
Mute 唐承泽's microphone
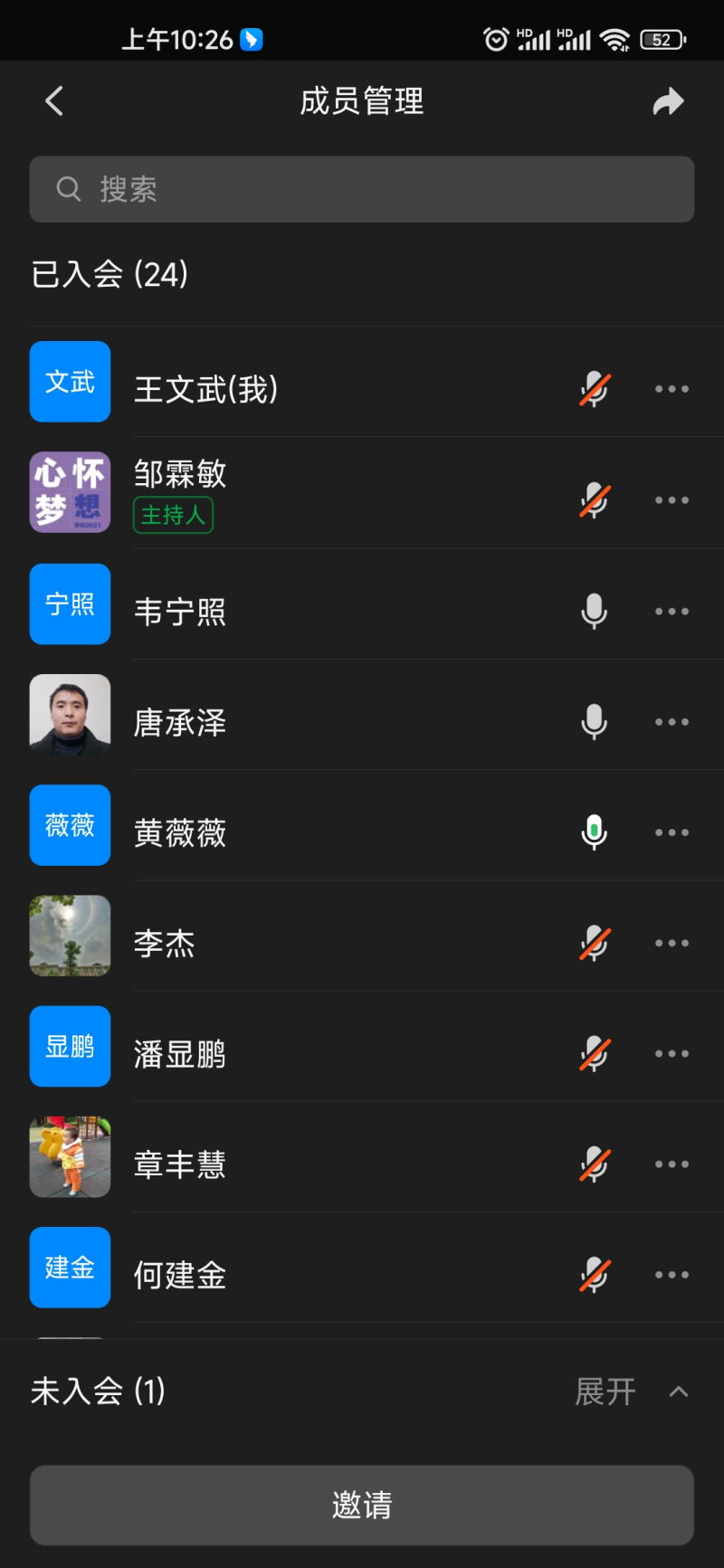click(x=595, y=722)
